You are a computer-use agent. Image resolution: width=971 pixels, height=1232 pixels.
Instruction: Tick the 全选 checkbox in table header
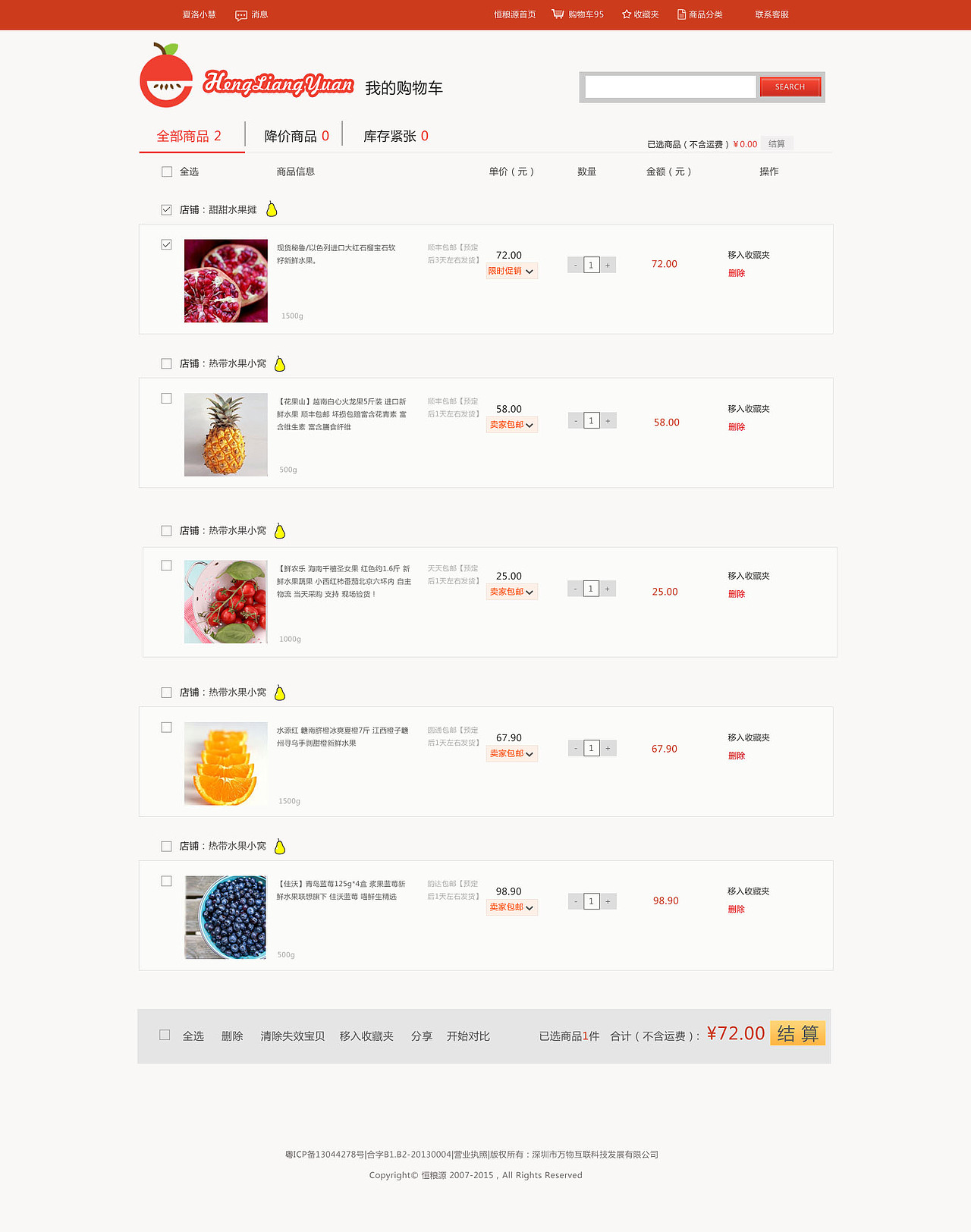167,171
